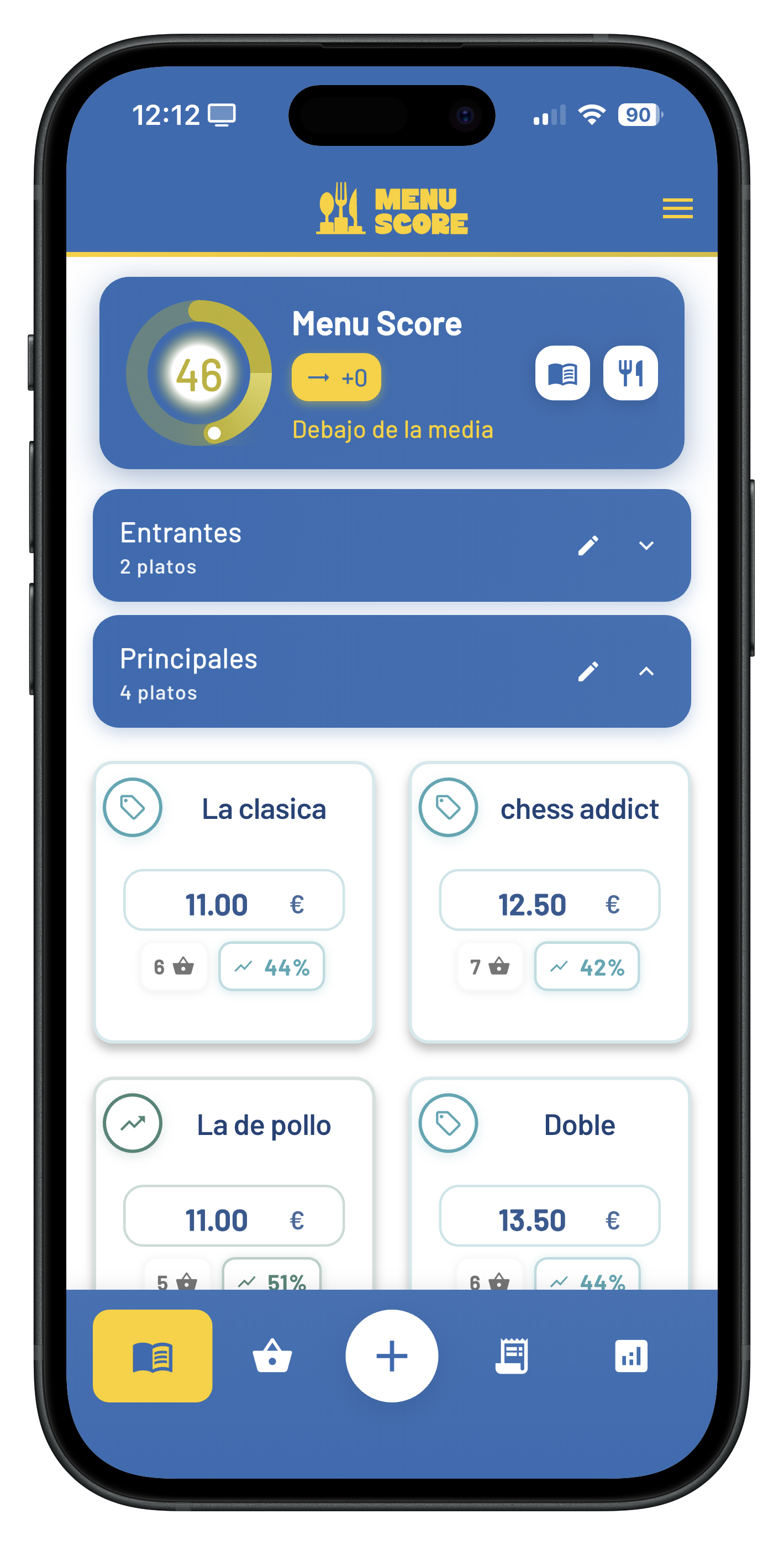Click the tag icon on La clasica card
The image size is (784, 1545).
133,807
